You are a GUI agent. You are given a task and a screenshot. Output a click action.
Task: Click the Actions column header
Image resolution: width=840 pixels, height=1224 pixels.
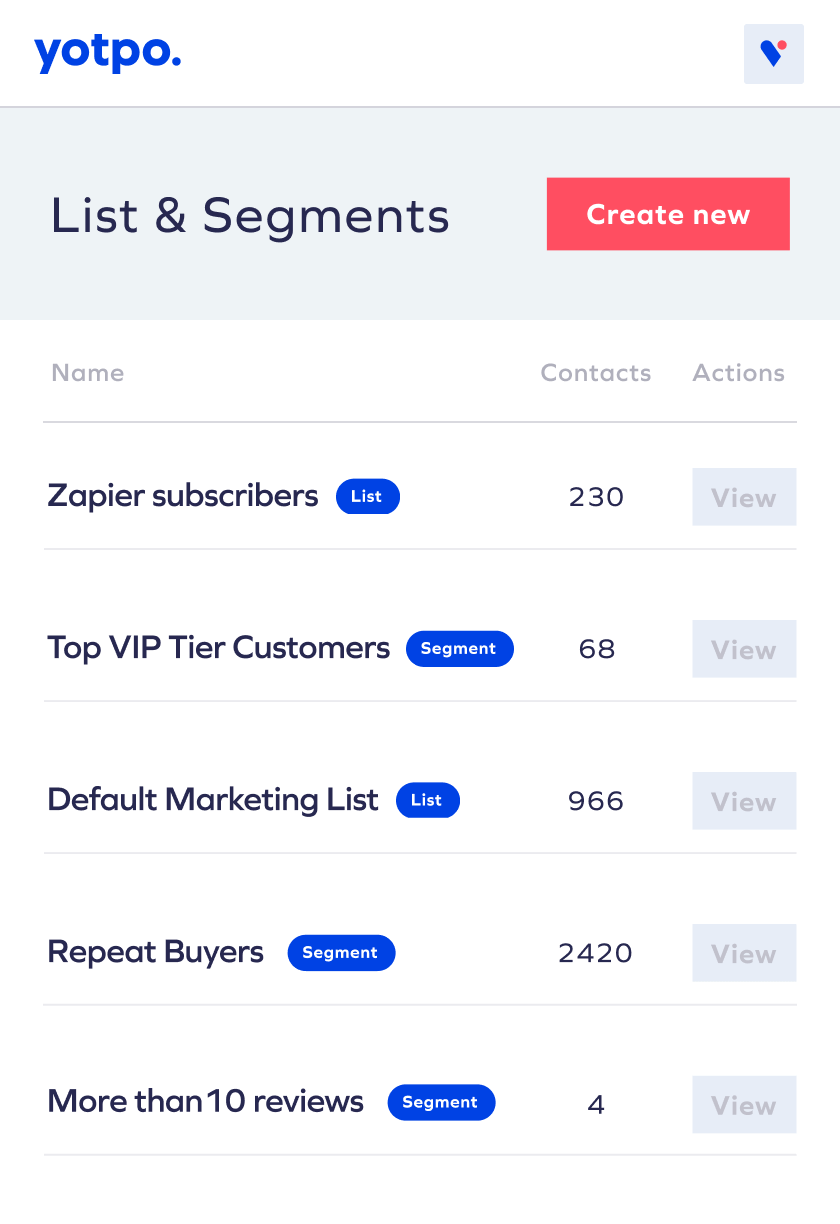(738, 372)
